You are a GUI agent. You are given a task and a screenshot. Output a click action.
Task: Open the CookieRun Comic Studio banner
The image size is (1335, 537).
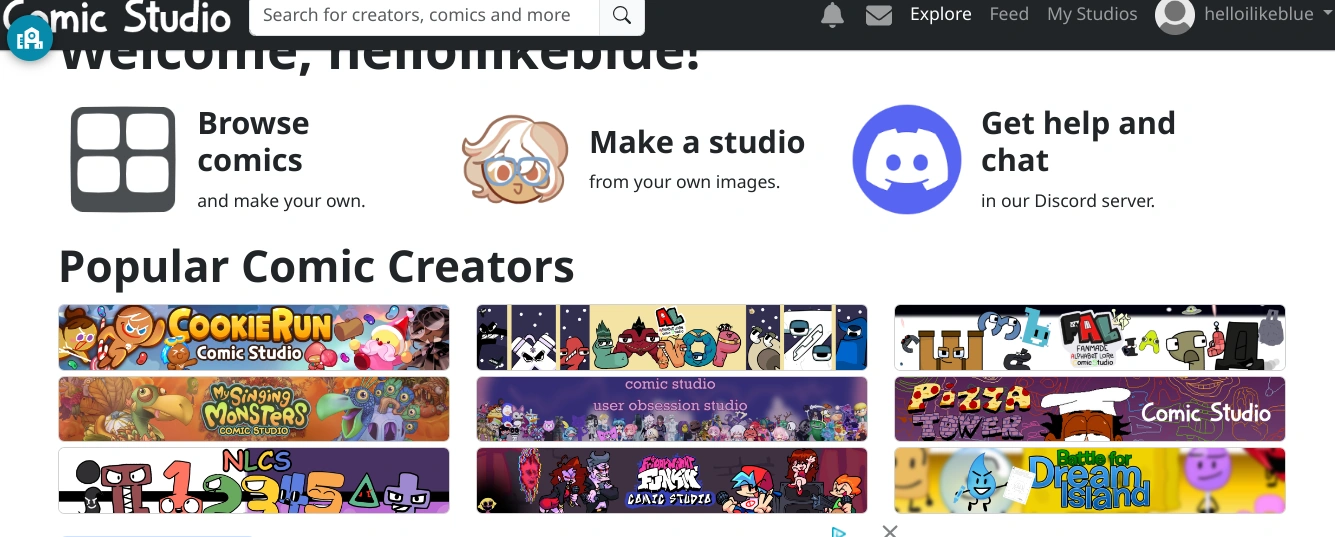(x=254, y=338)
